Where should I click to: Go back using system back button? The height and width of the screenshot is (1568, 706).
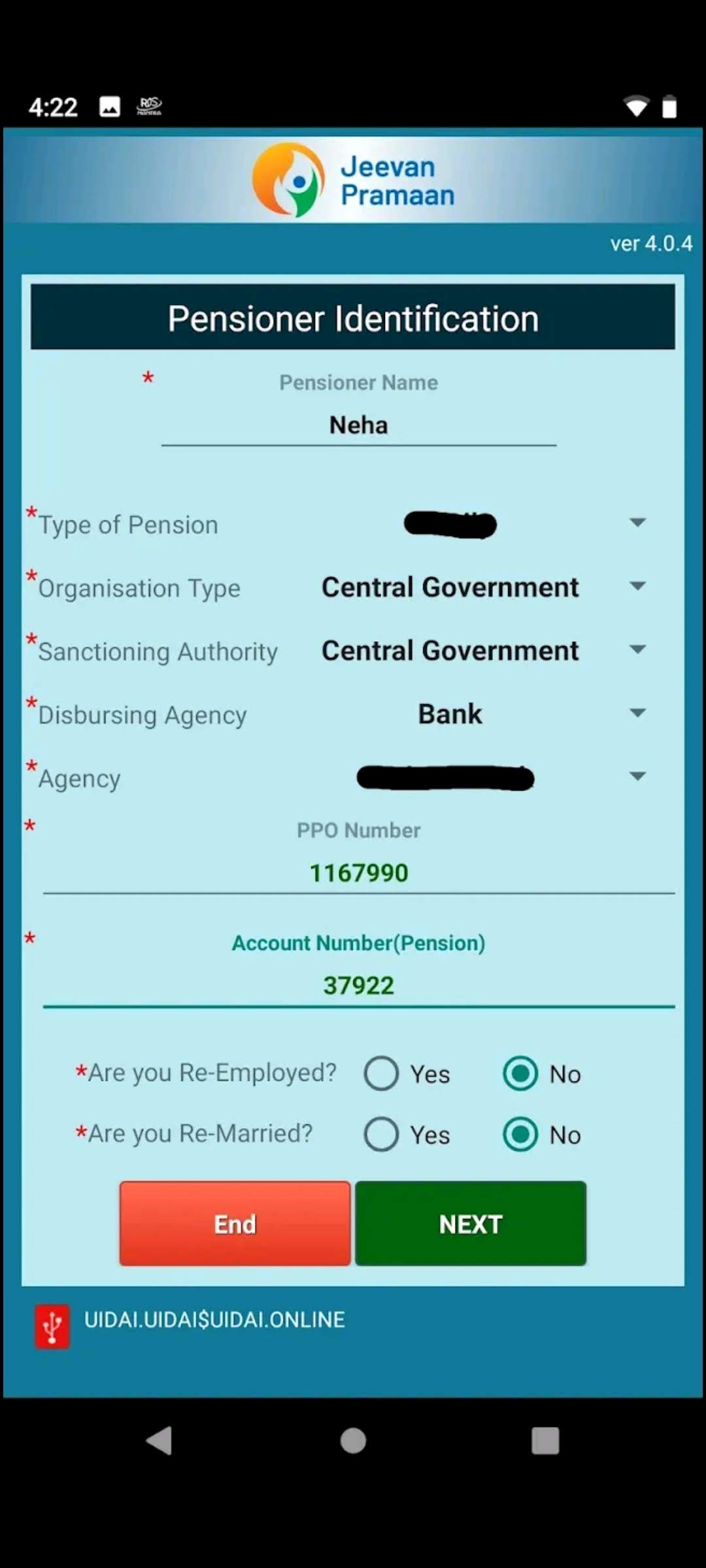(x=160, y=1440)
